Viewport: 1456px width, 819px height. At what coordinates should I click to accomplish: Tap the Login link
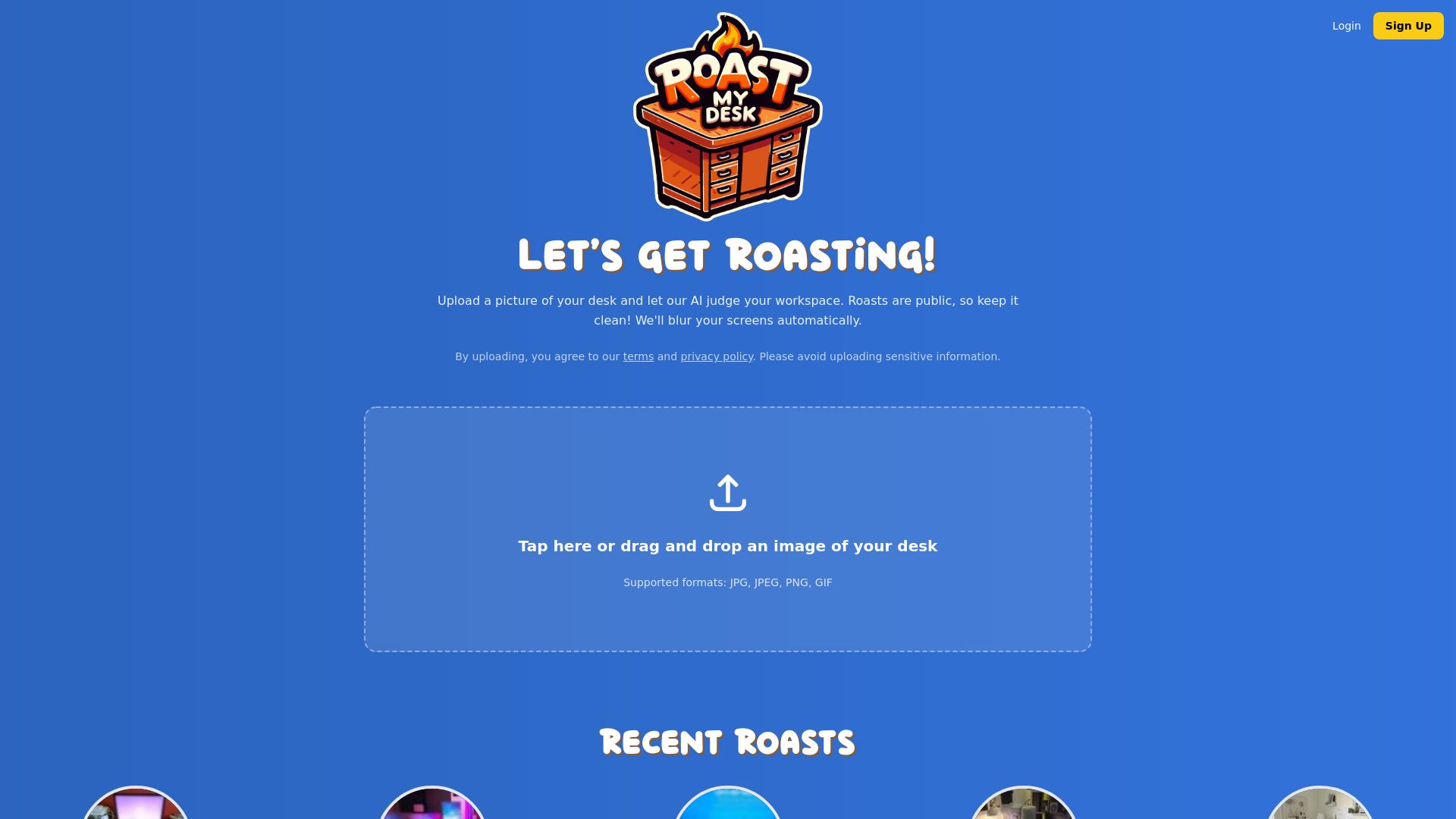(1346, 26)
